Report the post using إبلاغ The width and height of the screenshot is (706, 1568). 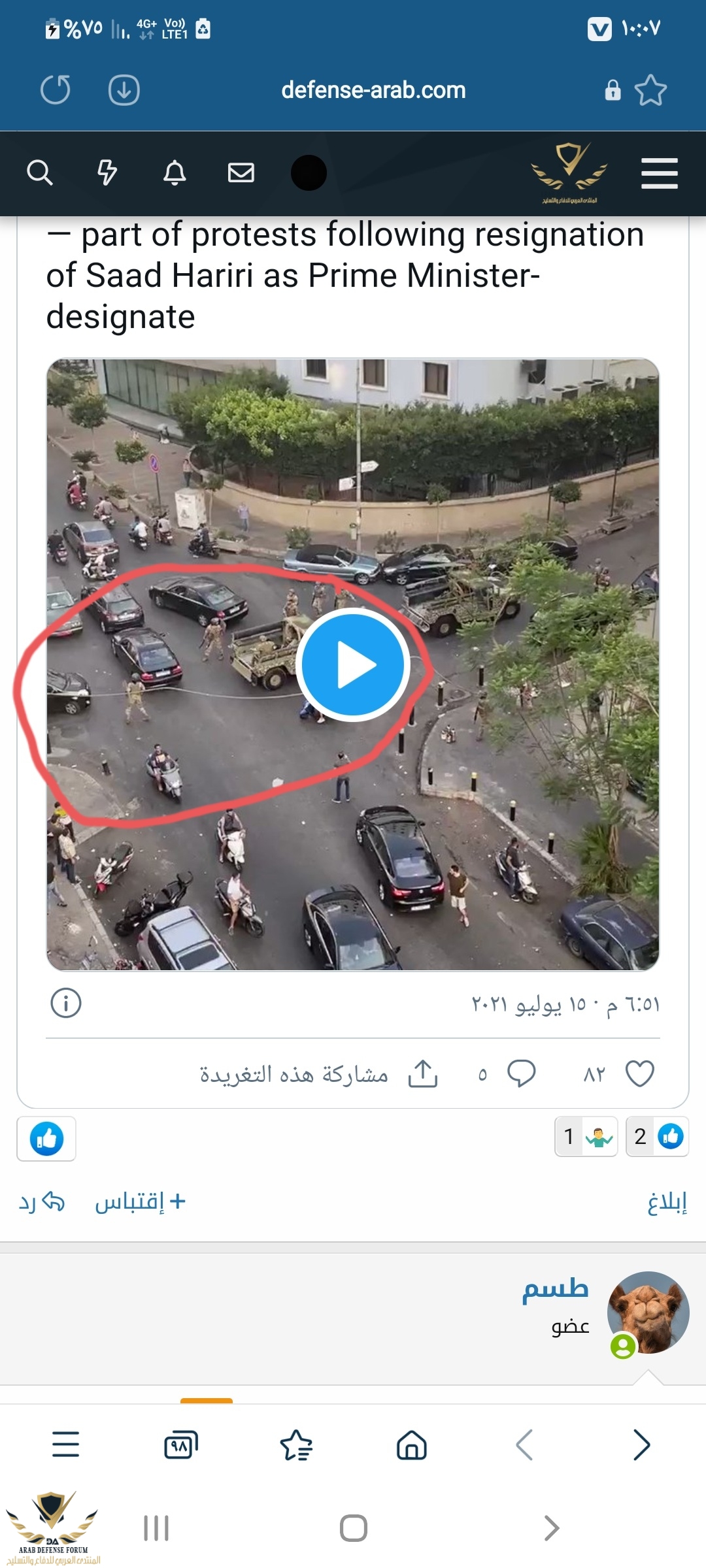[x=667, y=1202]
